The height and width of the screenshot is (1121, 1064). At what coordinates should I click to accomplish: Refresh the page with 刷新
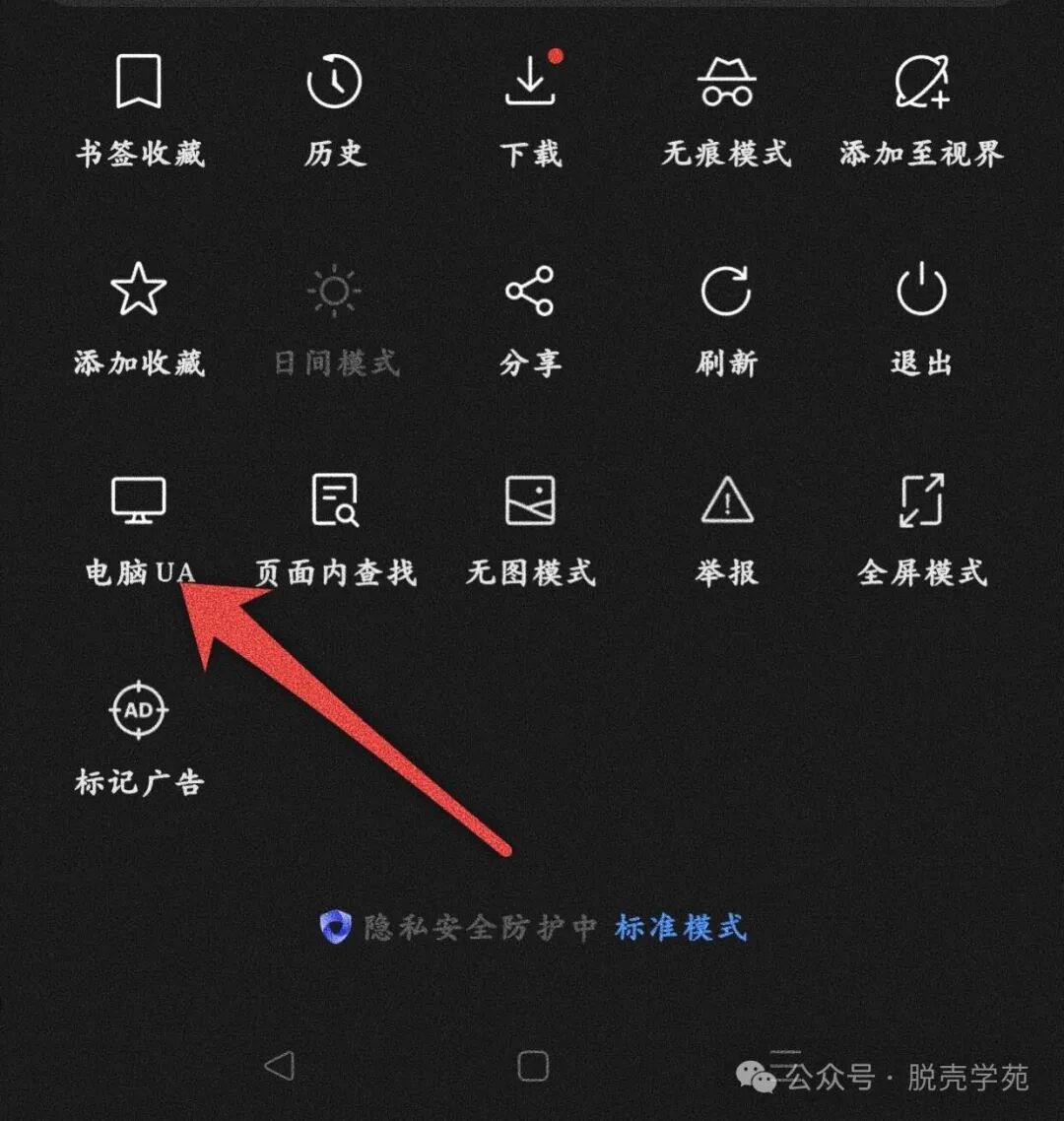726,319
